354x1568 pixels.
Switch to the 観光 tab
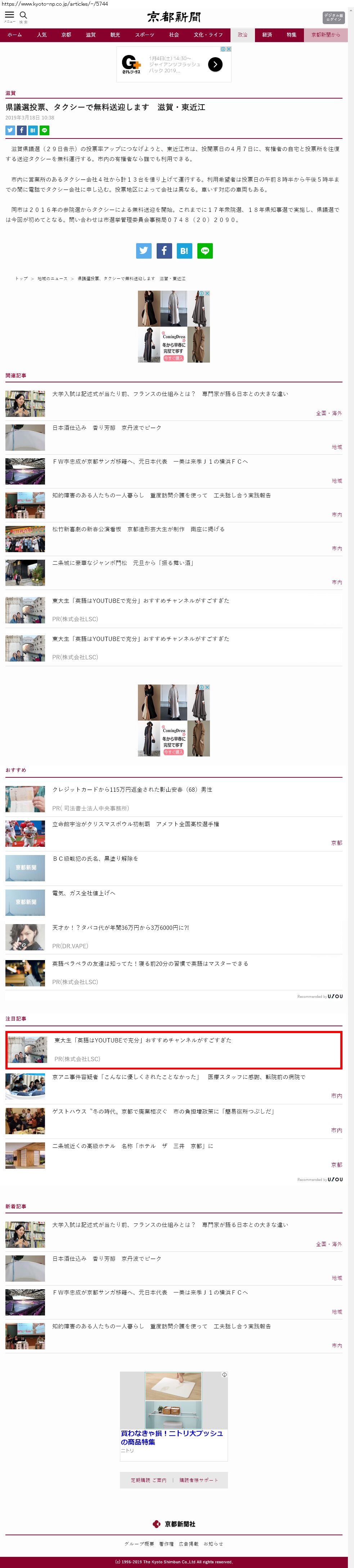(x=115, y=35)
